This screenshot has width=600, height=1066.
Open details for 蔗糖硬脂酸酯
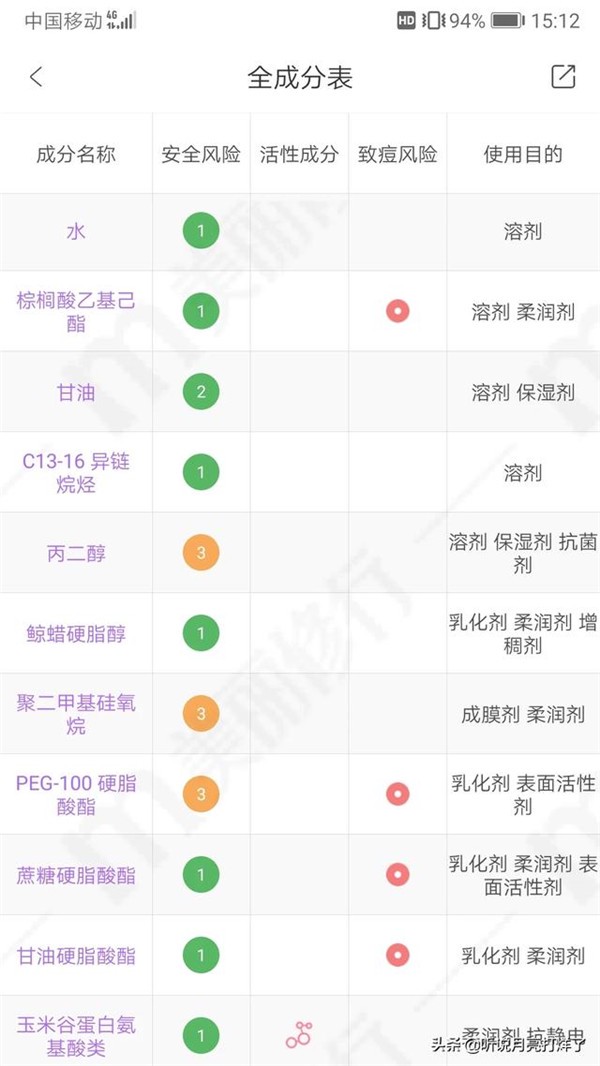point(76,875)
